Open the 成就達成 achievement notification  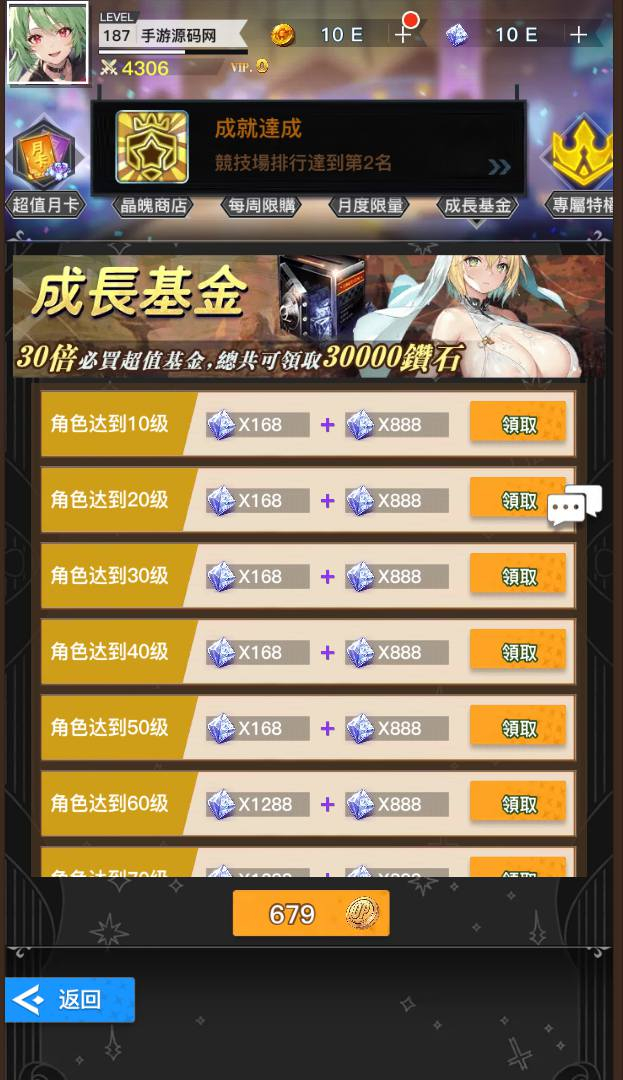click(x=308, y=147)
